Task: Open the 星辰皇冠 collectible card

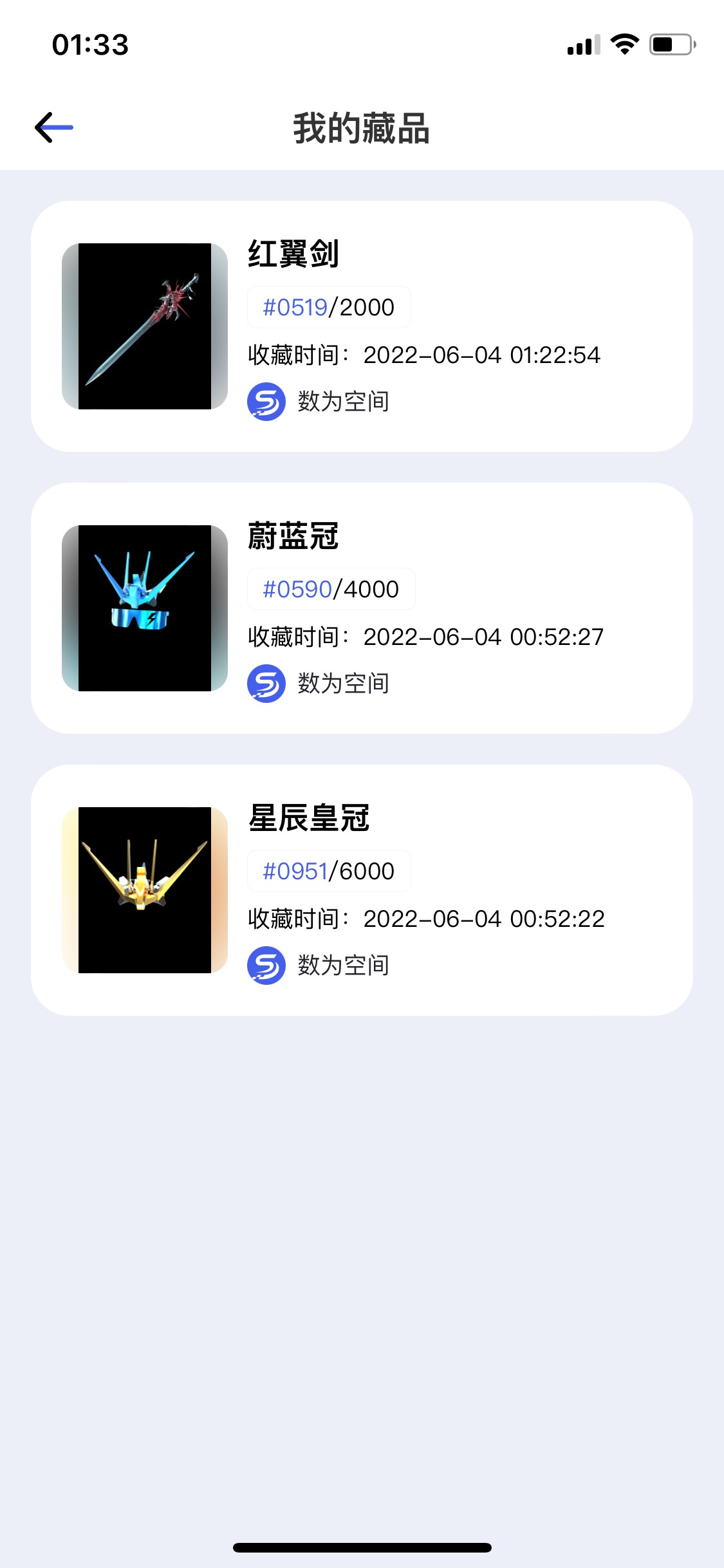Action: click(x=362, y=890)
